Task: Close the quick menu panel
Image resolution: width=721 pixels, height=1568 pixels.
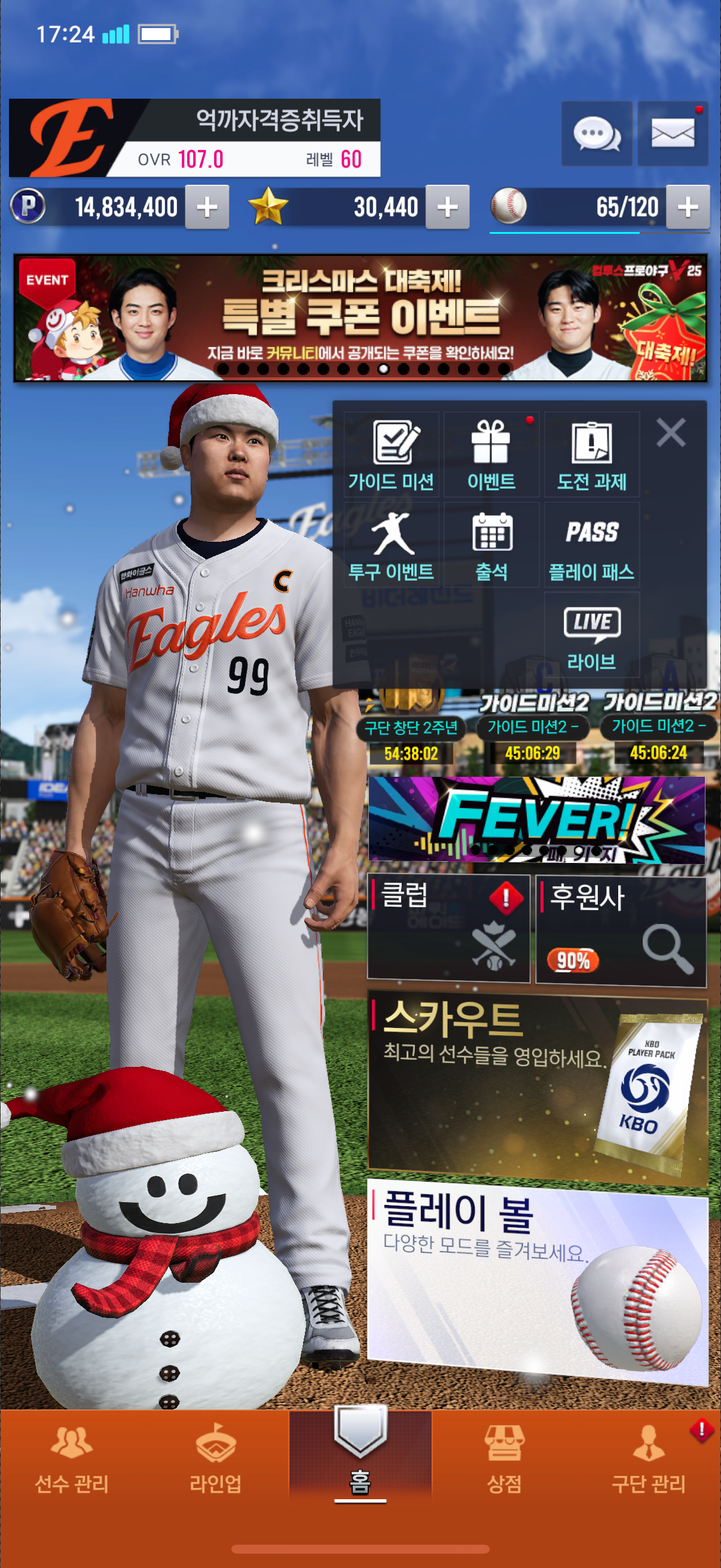Action: (671, 433)
